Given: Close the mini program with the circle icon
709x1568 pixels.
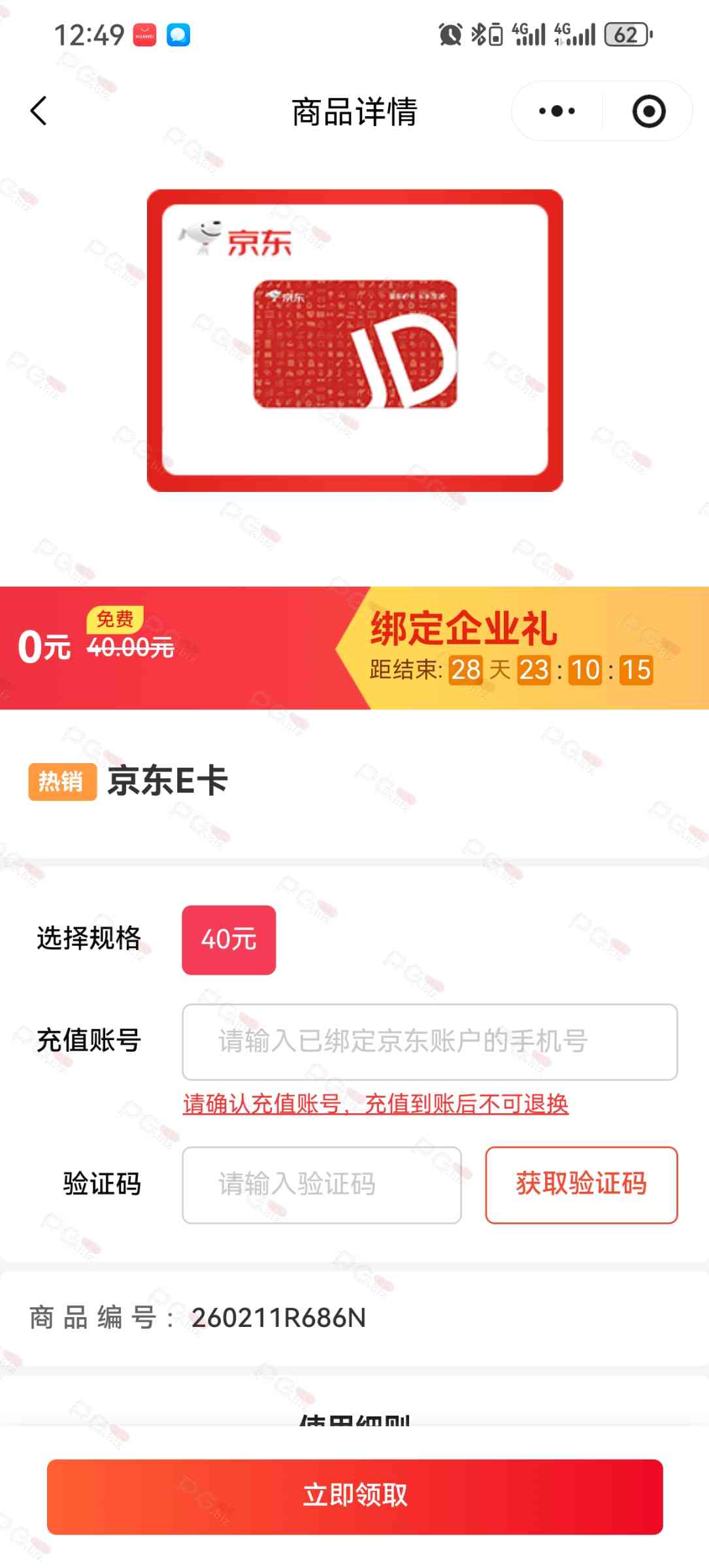Looking at the screenshot, I should tap(648, 111).
